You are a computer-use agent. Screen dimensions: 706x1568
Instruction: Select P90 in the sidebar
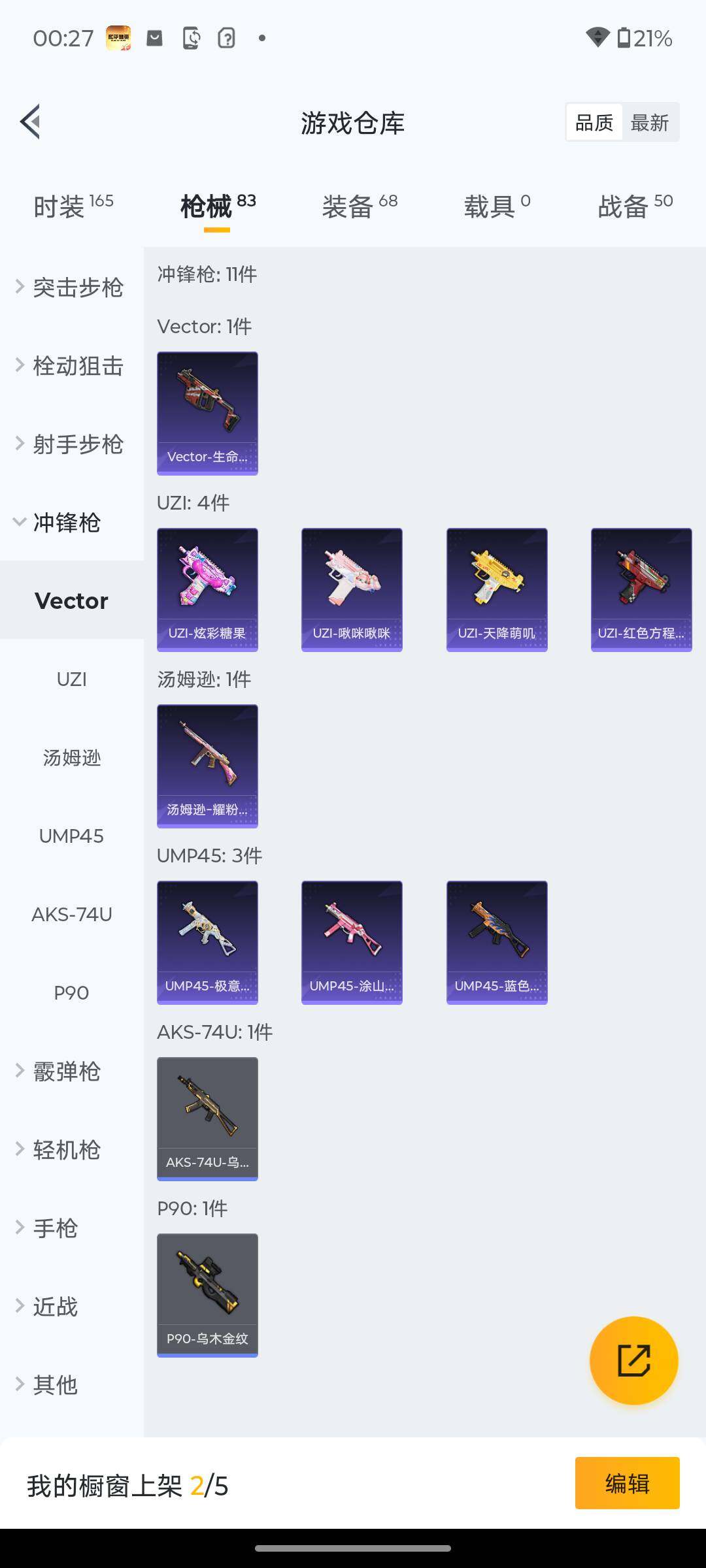[x=71, y=992]
